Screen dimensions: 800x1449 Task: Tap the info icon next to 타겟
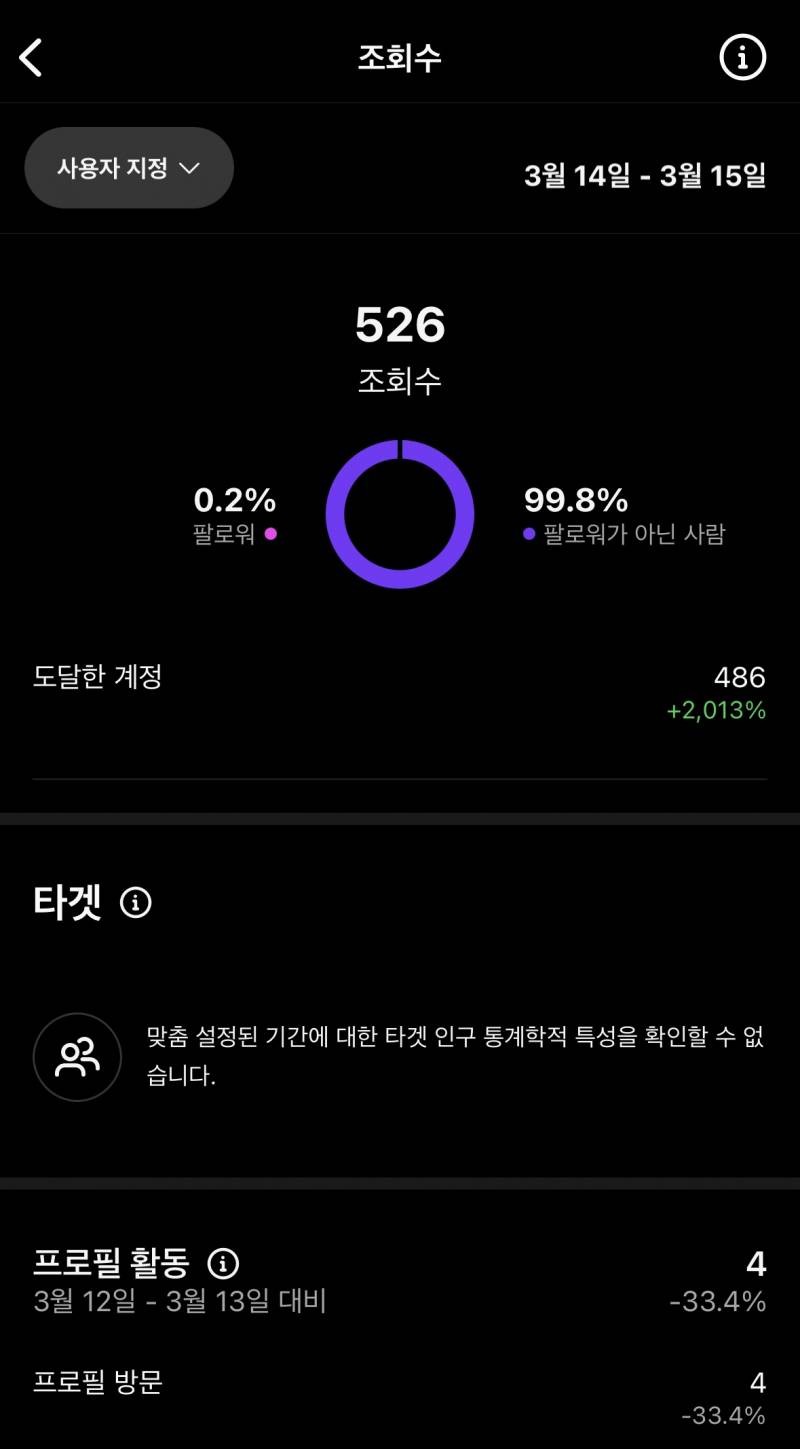click(137, 901)
